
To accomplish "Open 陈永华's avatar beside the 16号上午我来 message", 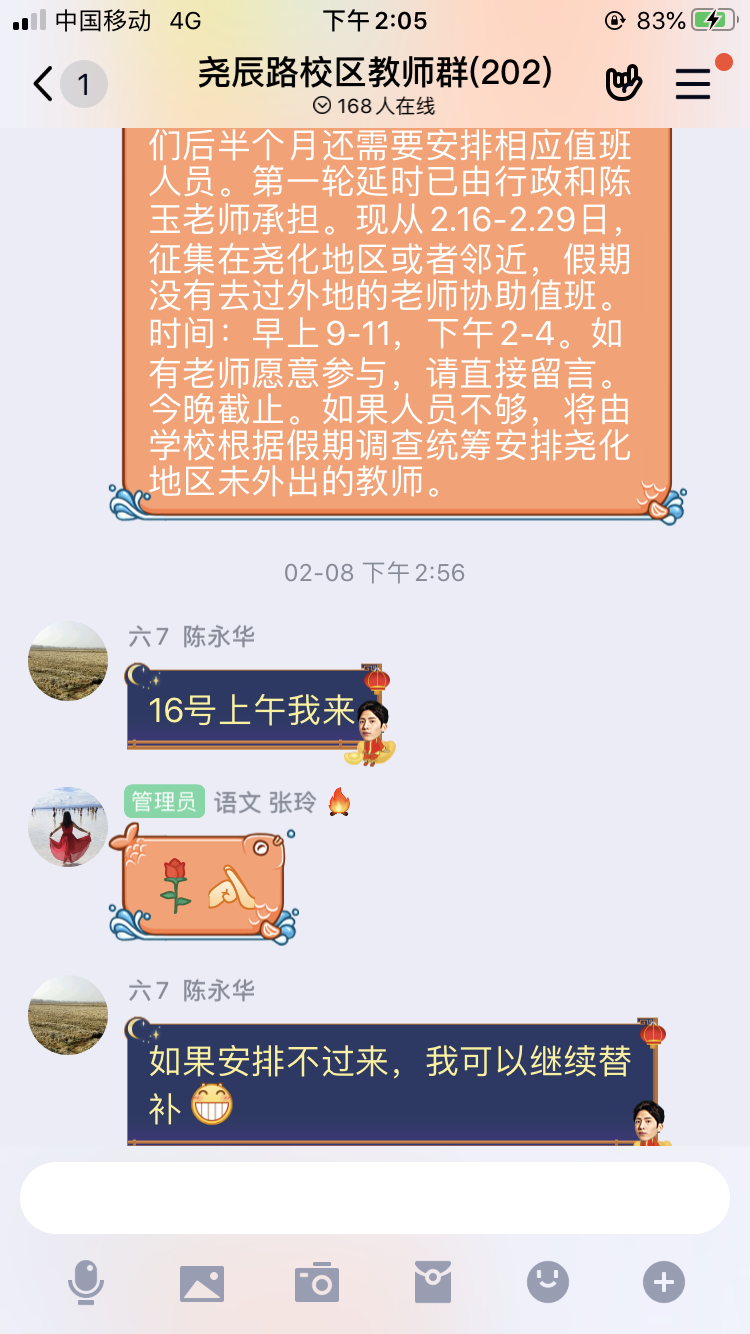I will click(x=68, y=661).
